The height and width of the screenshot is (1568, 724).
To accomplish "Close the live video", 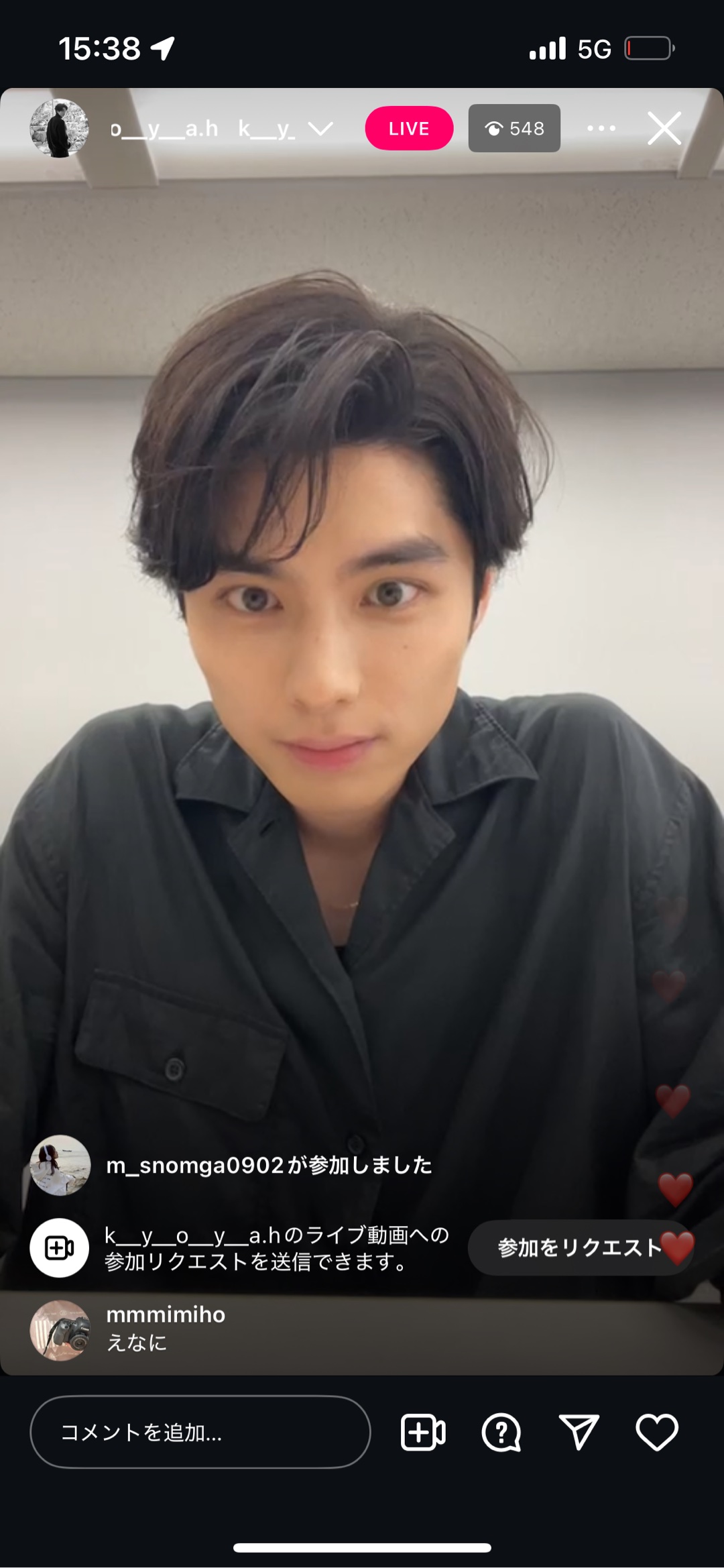I will click(x=664, y=128).
